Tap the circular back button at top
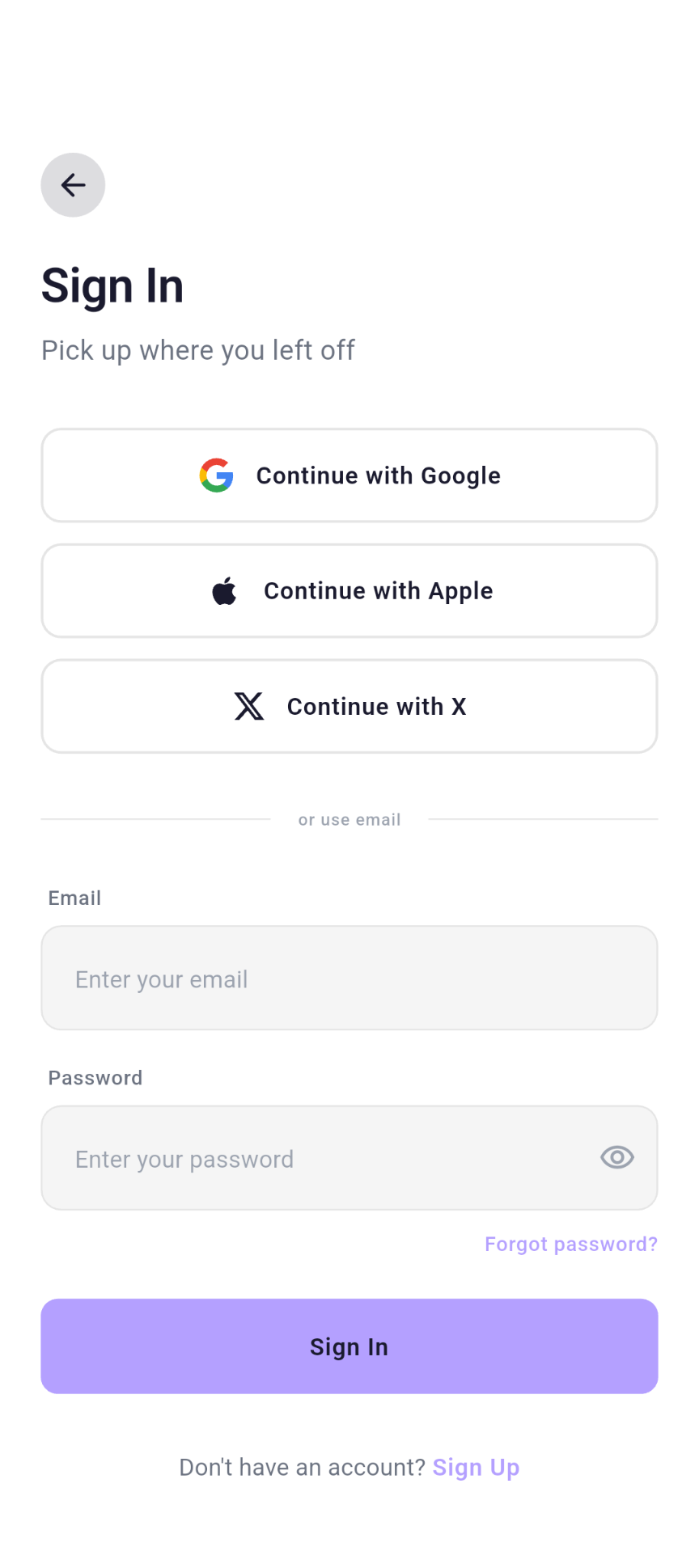This screenshot has height=1568, width=699. click(x=73, y=184)
